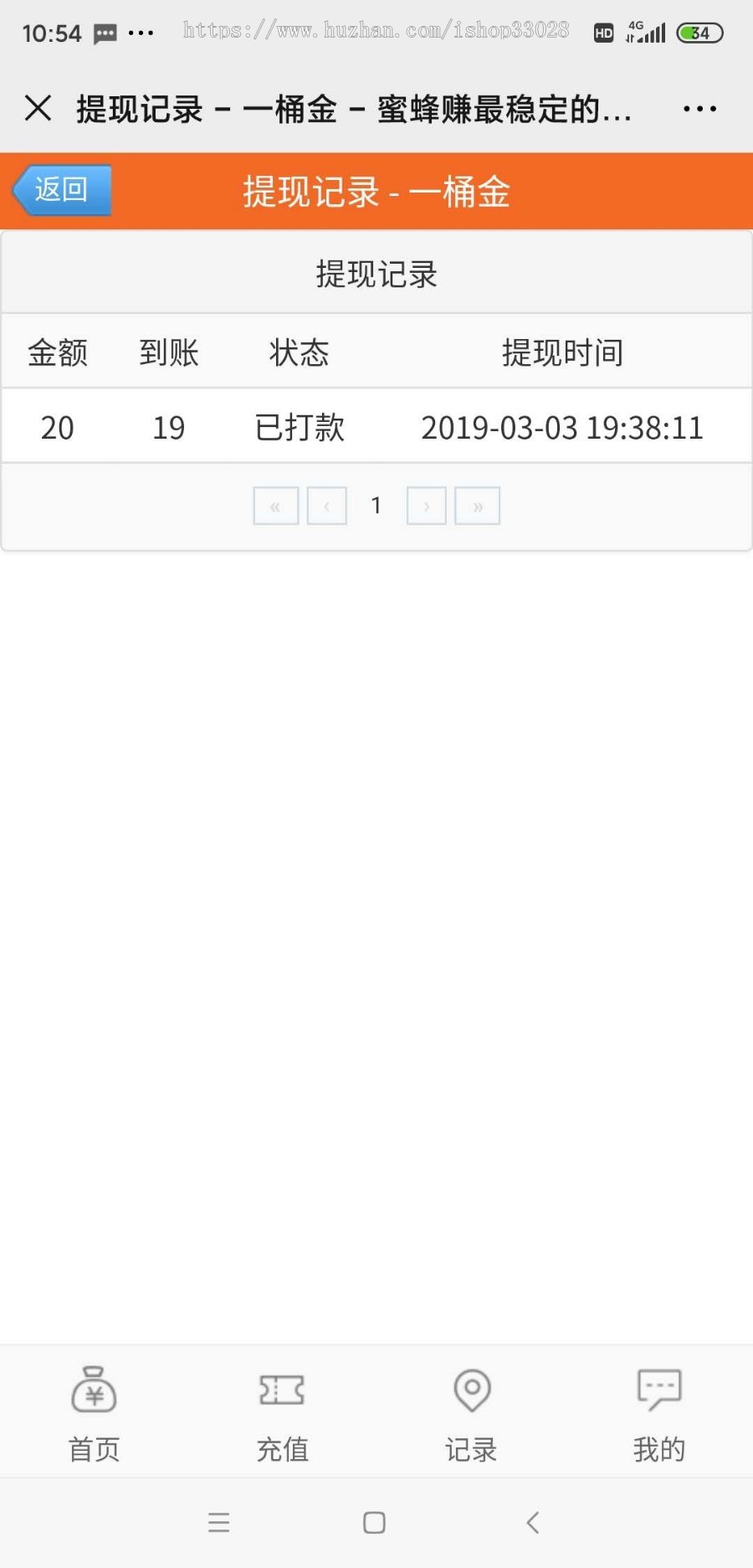Viewport: 753px width, 1568px height.
Task: Tap the Android recents button
Action: point(219,1524)
